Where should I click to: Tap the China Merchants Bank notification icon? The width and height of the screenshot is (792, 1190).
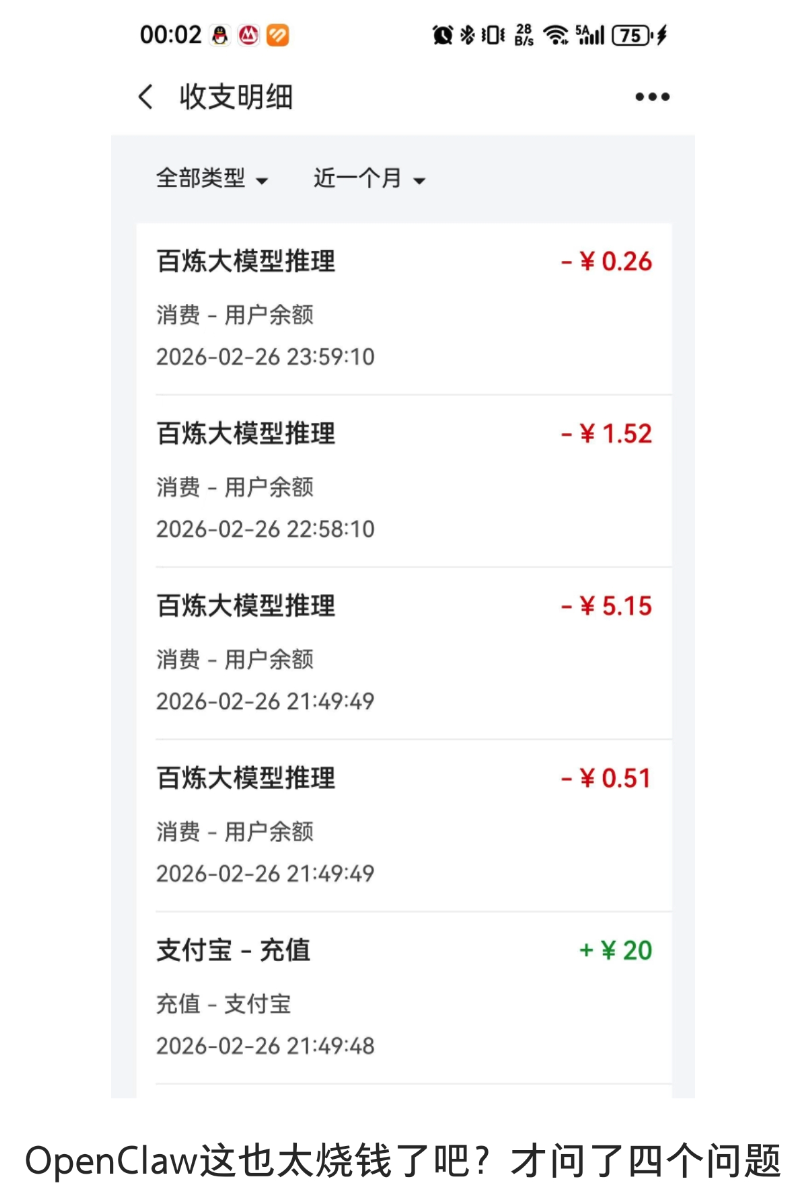(251, 34)
